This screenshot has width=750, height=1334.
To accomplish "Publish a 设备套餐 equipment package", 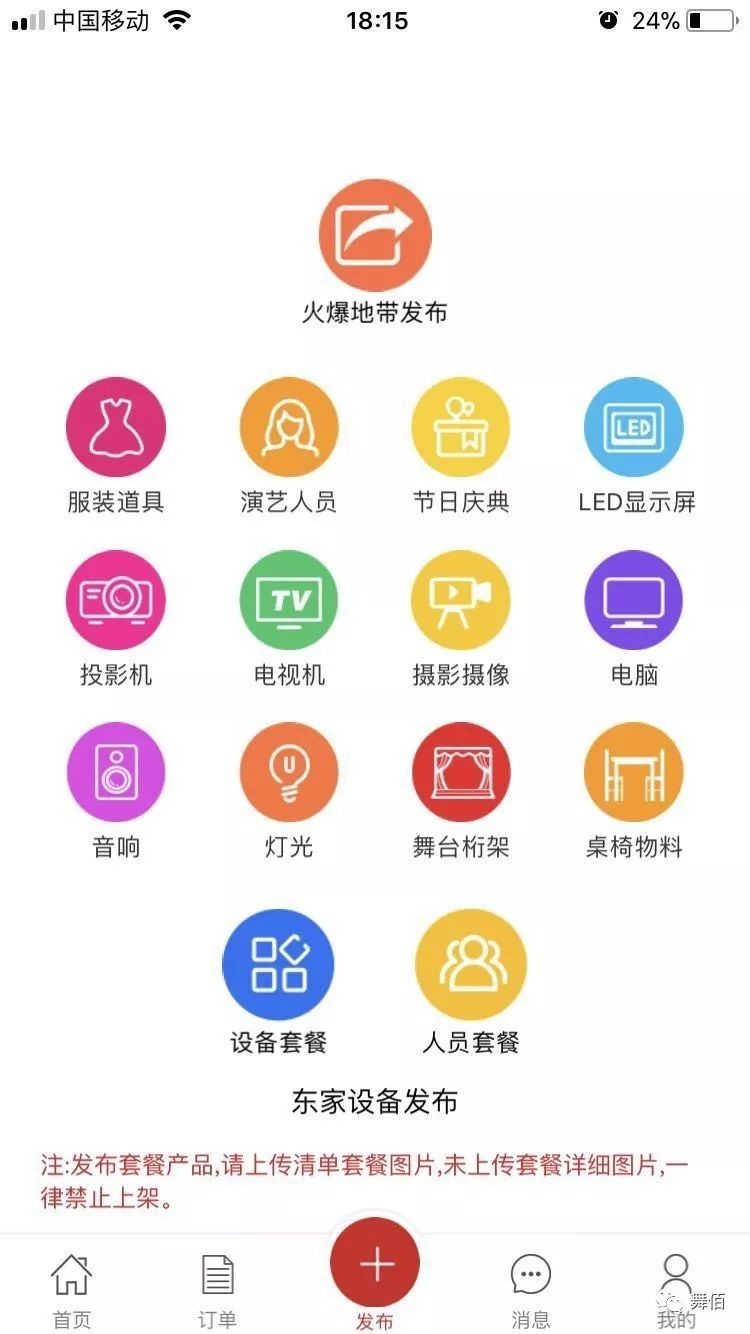I will click(278, 964).
